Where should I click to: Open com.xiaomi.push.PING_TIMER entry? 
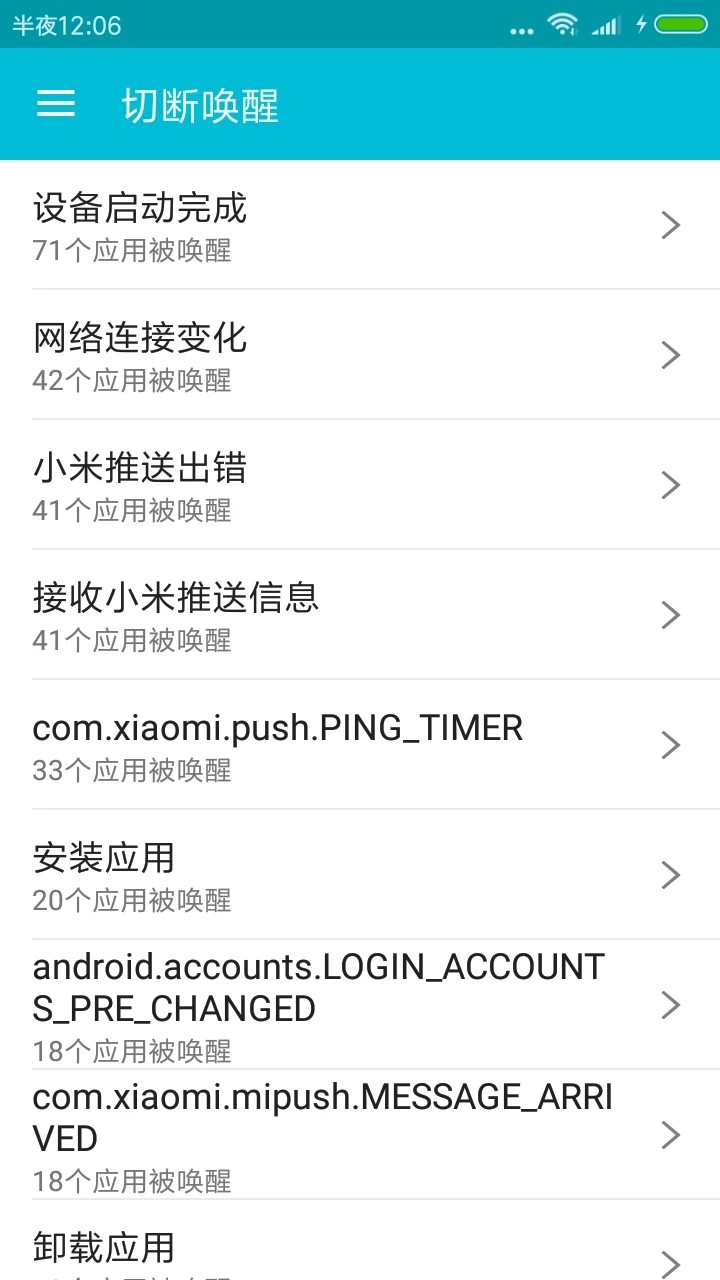click(x=360, y=745)
